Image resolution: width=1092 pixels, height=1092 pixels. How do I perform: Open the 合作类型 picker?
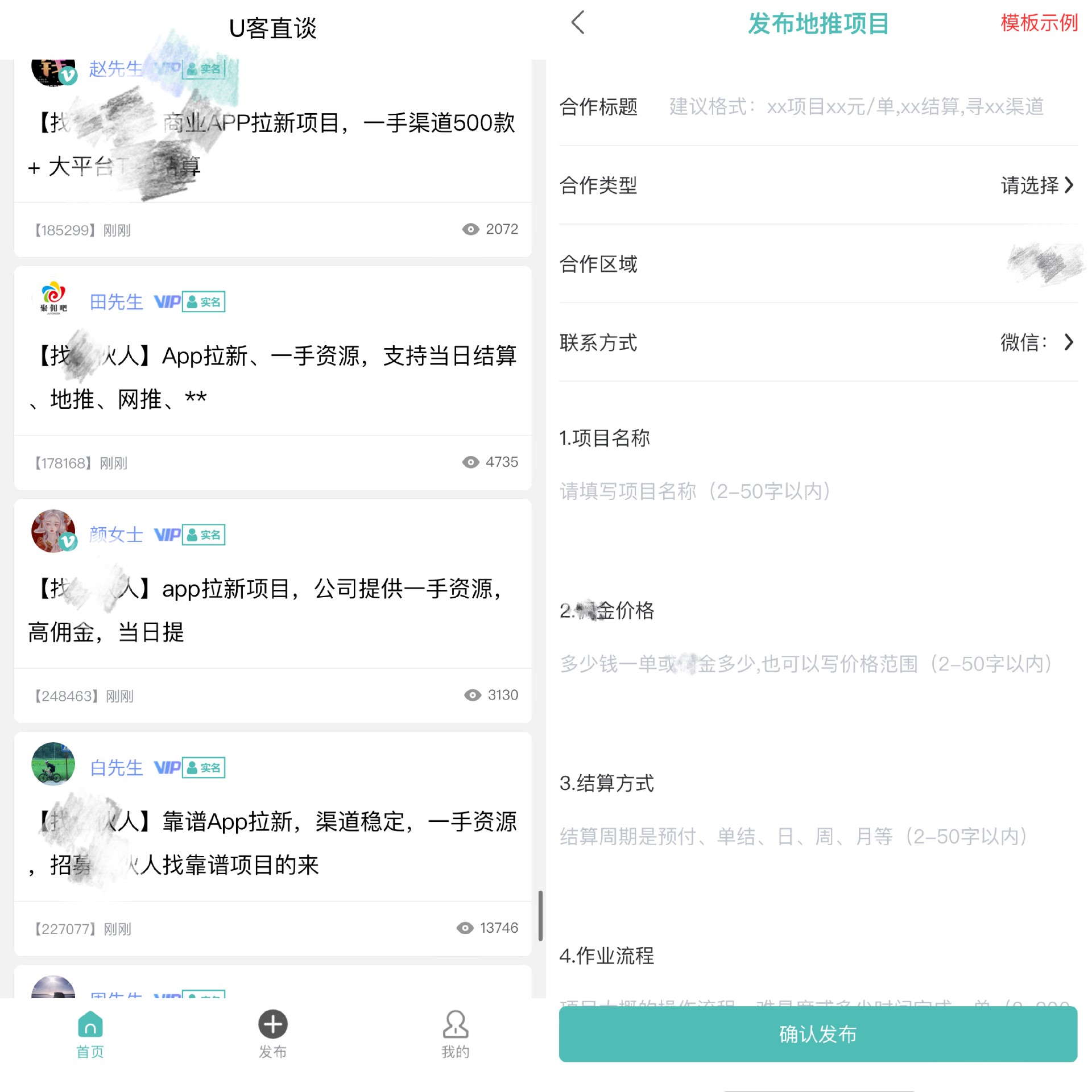point(1035,185)
